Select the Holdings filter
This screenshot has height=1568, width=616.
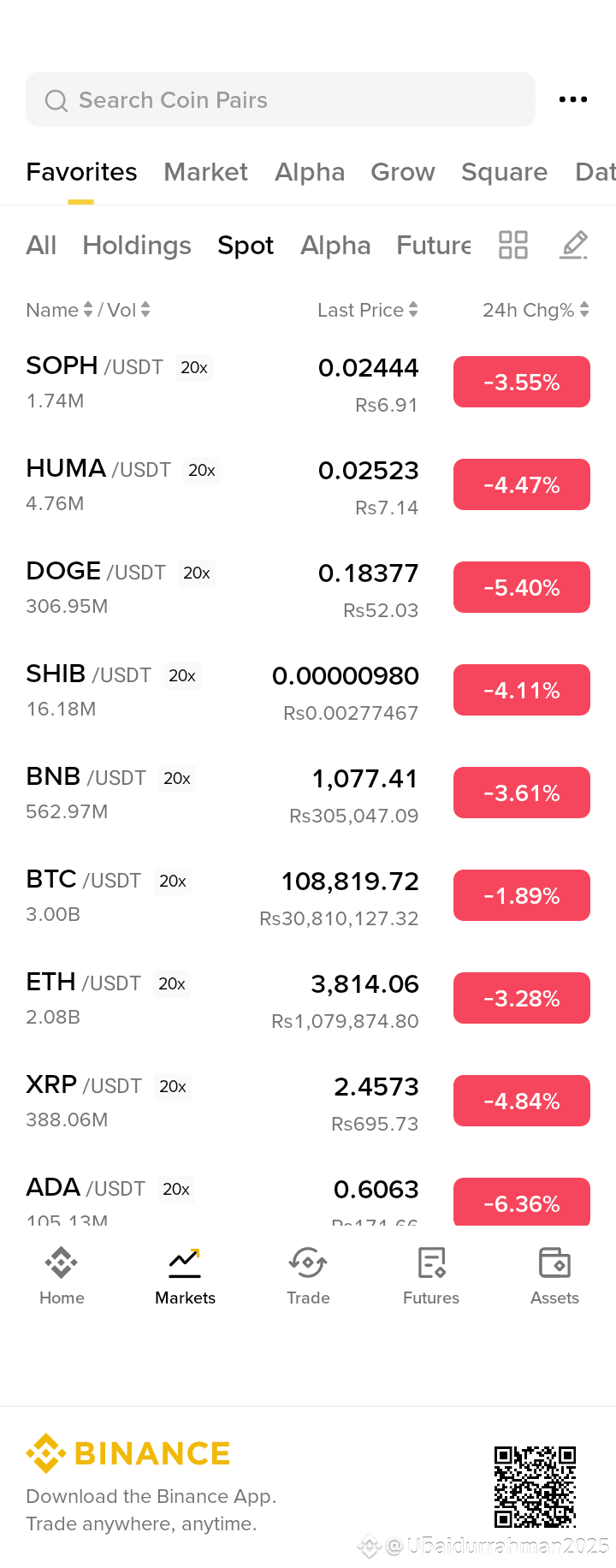[137, 246]
